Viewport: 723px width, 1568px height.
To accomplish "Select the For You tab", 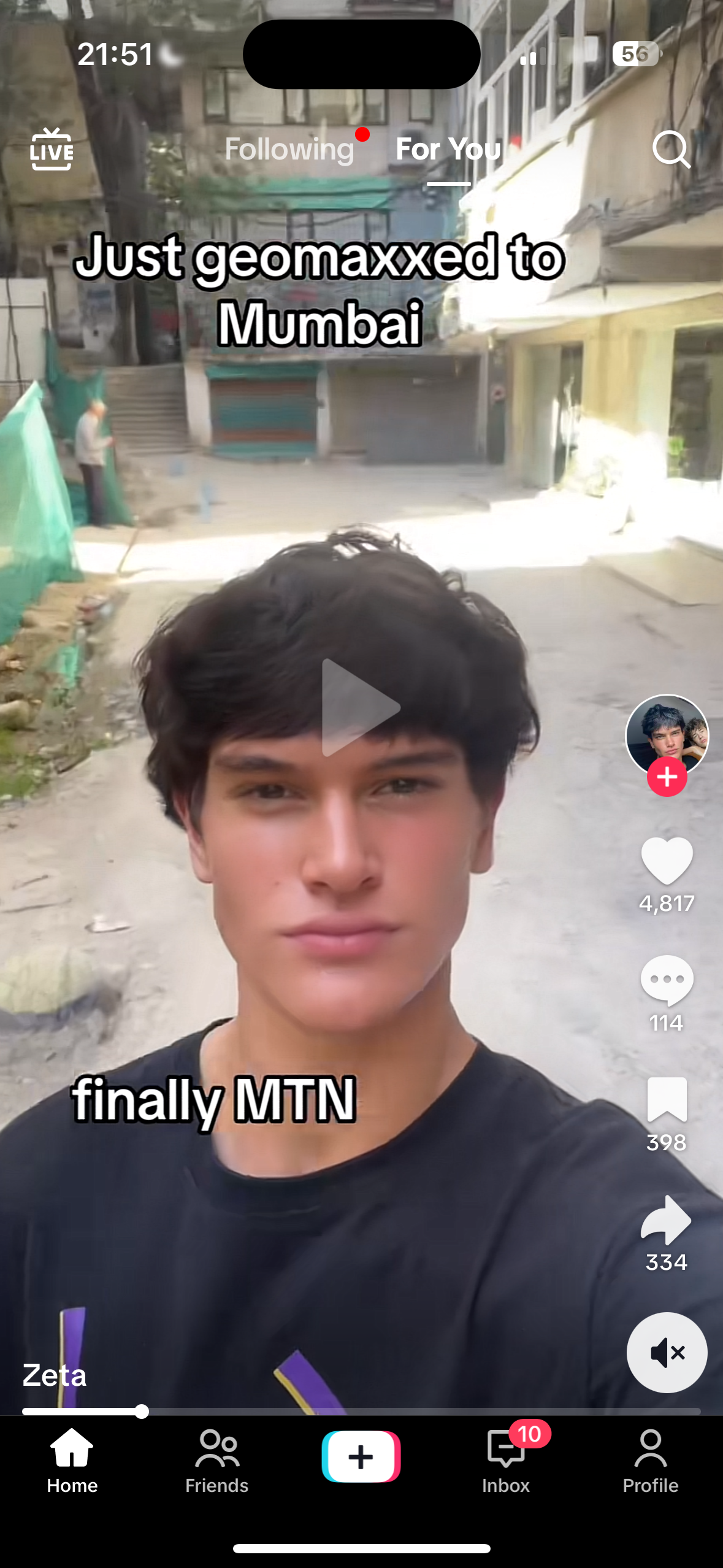I will (x=448, y=149).
